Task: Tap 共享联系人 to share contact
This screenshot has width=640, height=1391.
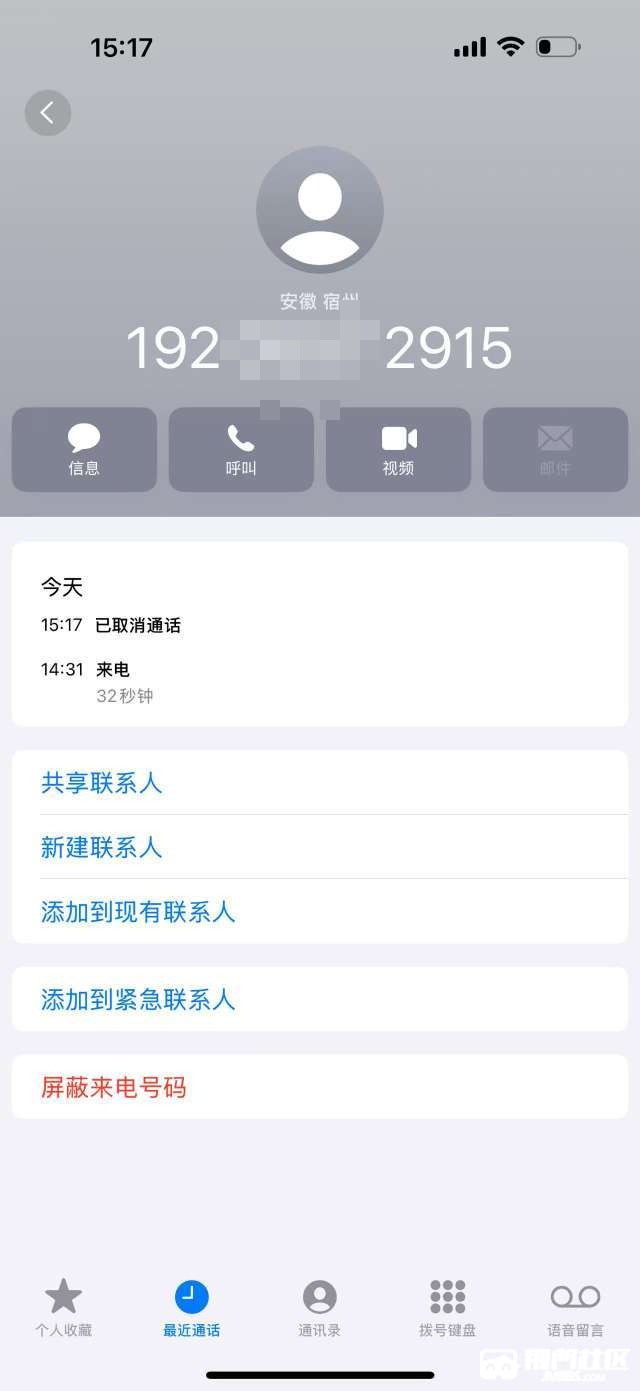Action: click(x=102, y=783)
